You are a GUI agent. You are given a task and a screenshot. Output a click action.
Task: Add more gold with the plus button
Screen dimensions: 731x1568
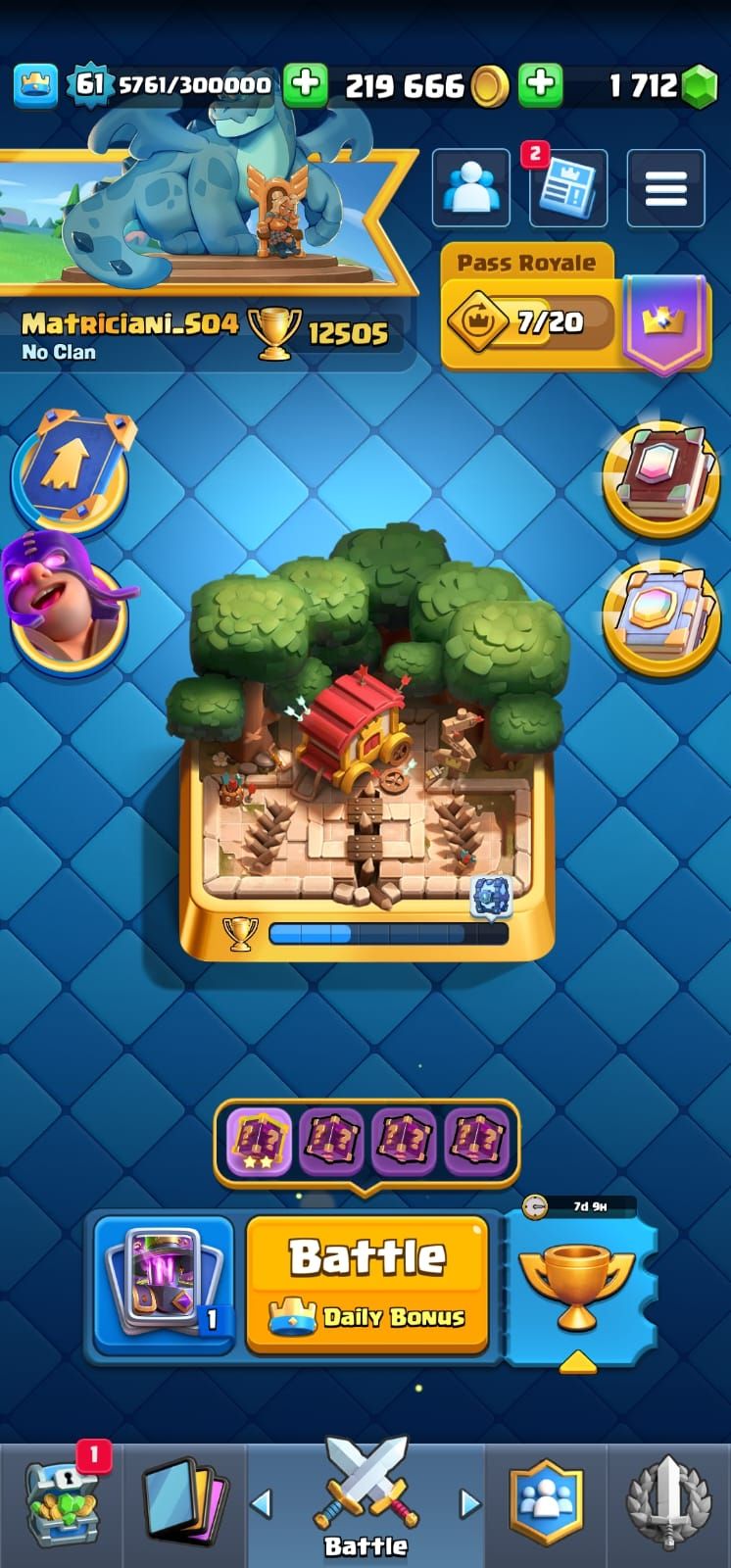pyautogui.click(x=540, y=85)
